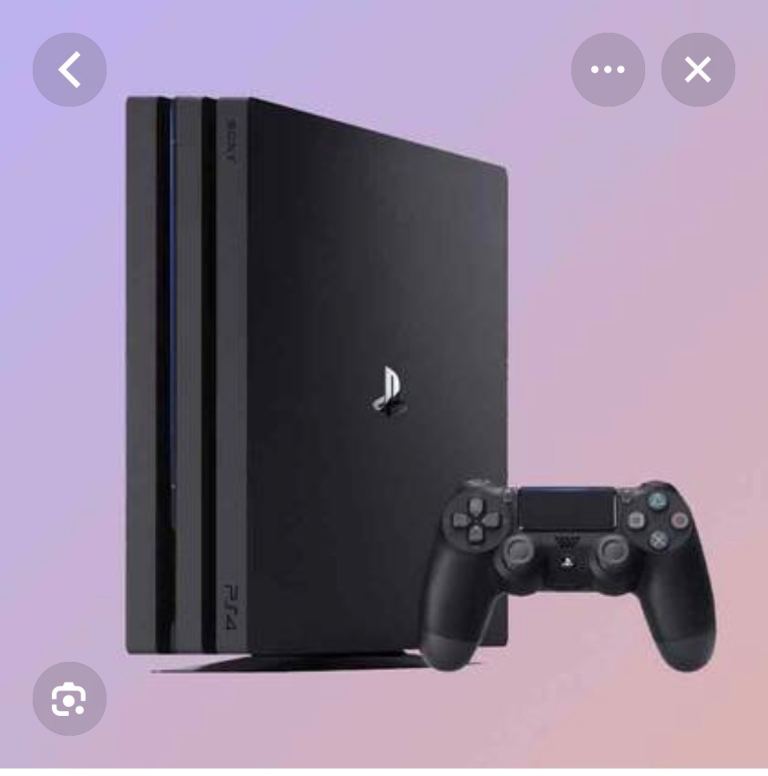Viewport: 768px width, 776px height.
Task: Open the three-dot more options menu
Action: (607, 70)
